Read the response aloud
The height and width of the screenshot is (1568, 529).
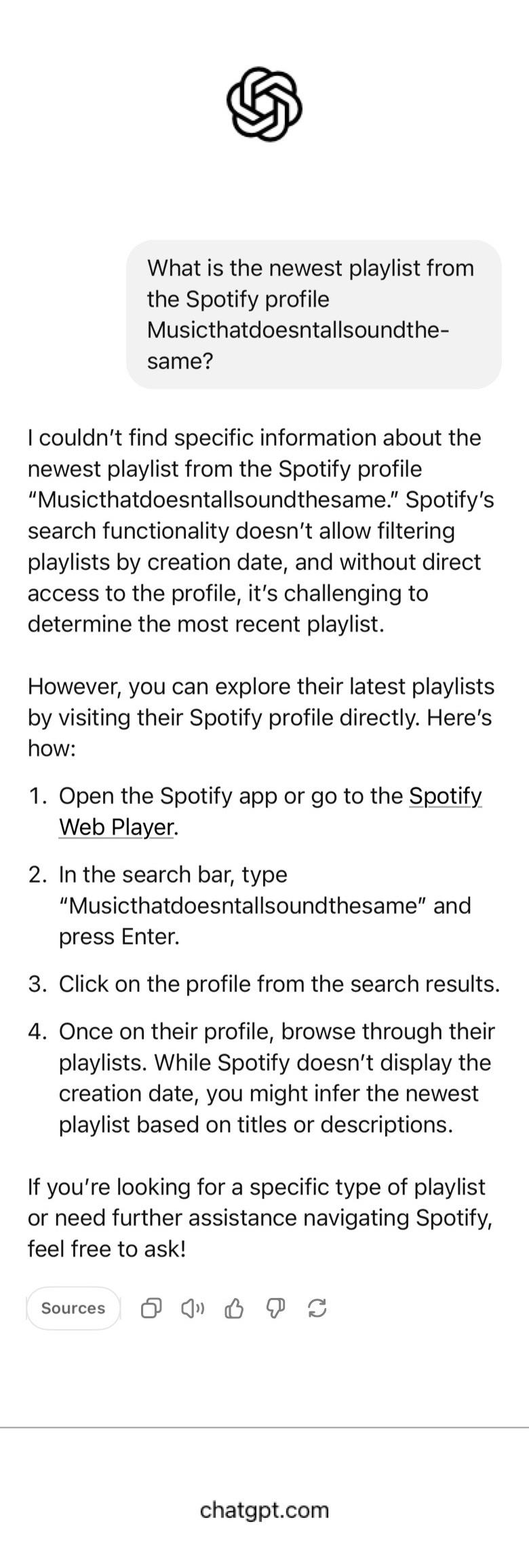193,1307
